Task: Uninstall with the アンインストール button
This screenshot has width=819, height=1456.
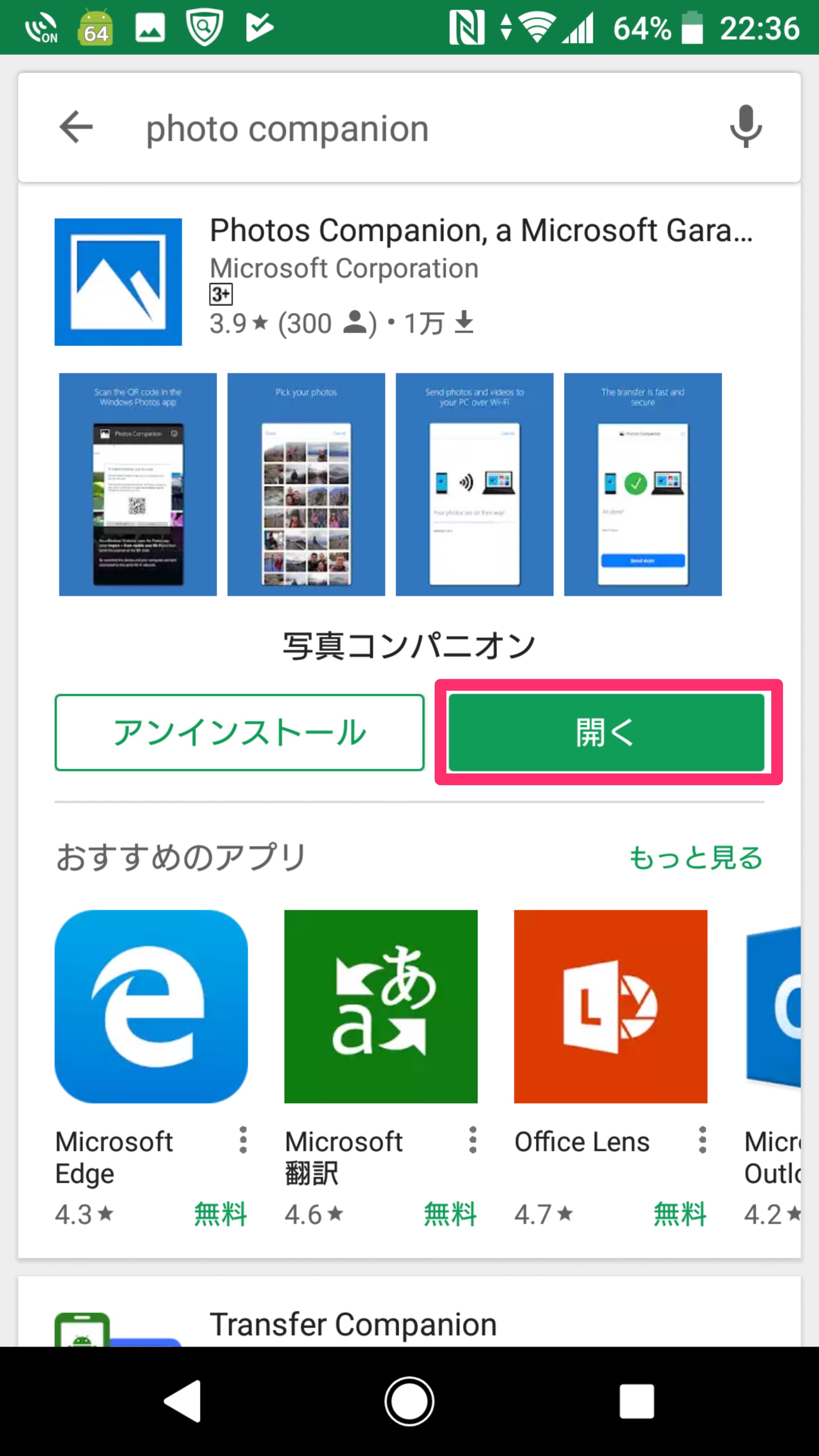Action: tap(240, 733)
